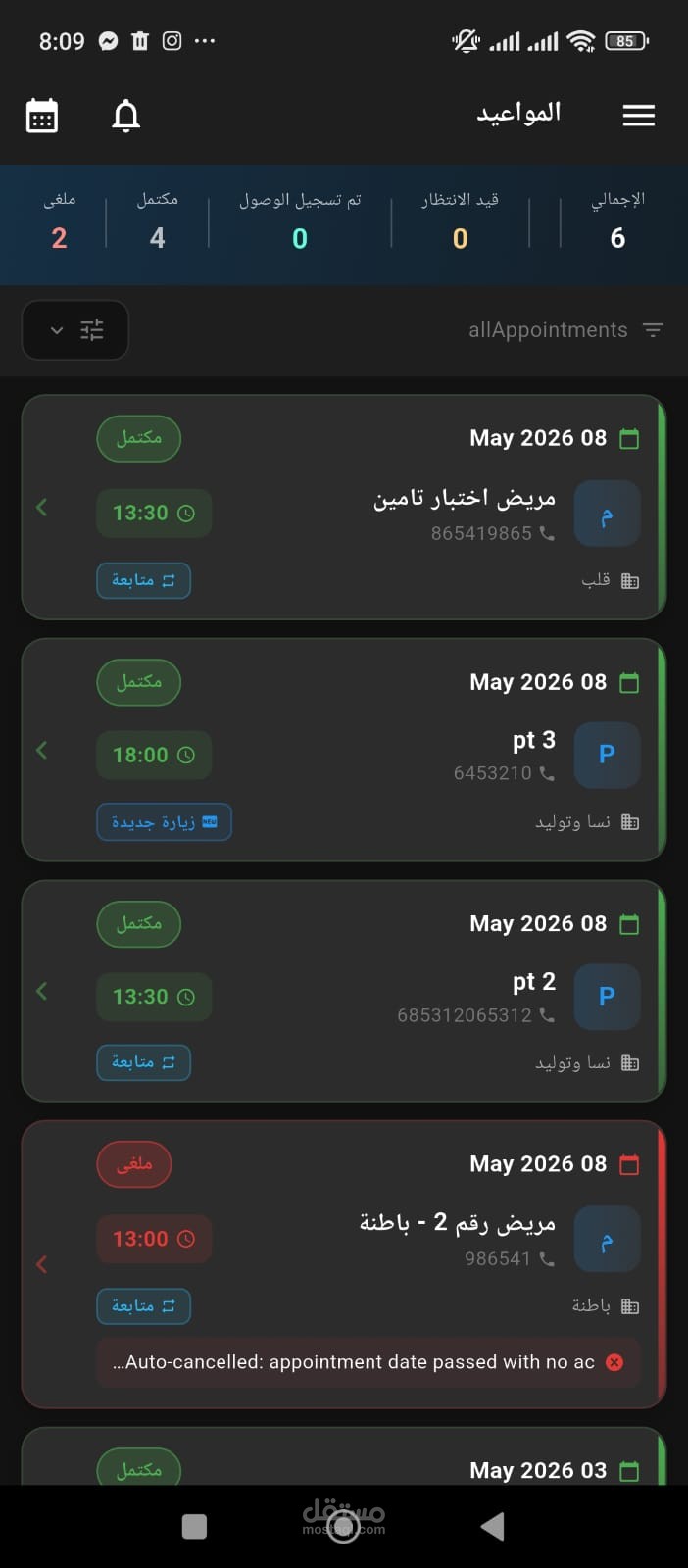Call phone number 685312065312

pyautogui.click(x=475, y=1015)
